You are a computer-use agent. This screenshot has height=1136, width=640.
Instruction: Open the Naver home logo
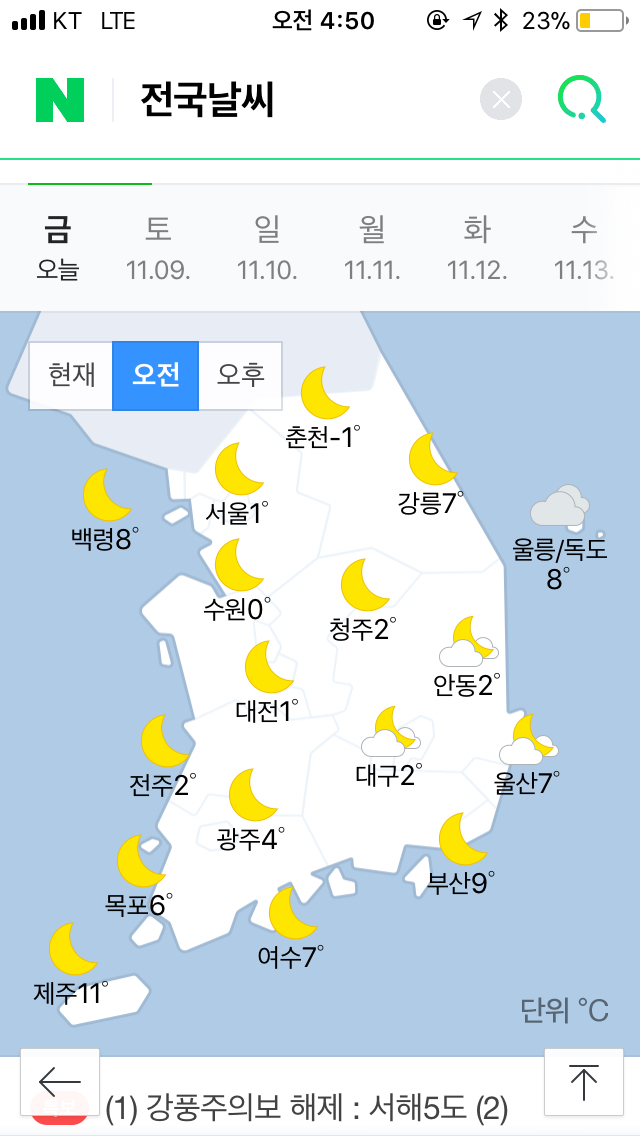pyautogui.click(x=60, y=99)
